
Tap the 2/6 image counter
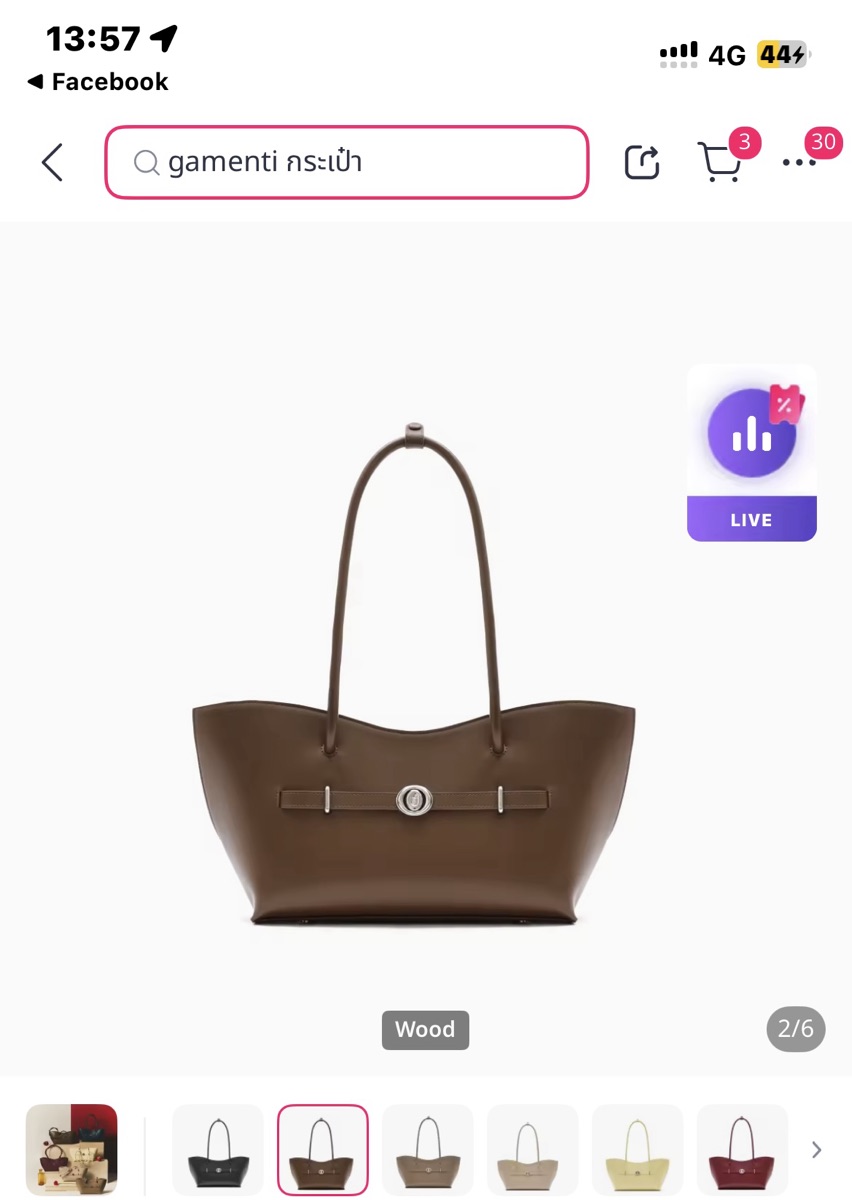click(x=795, y=1028)
